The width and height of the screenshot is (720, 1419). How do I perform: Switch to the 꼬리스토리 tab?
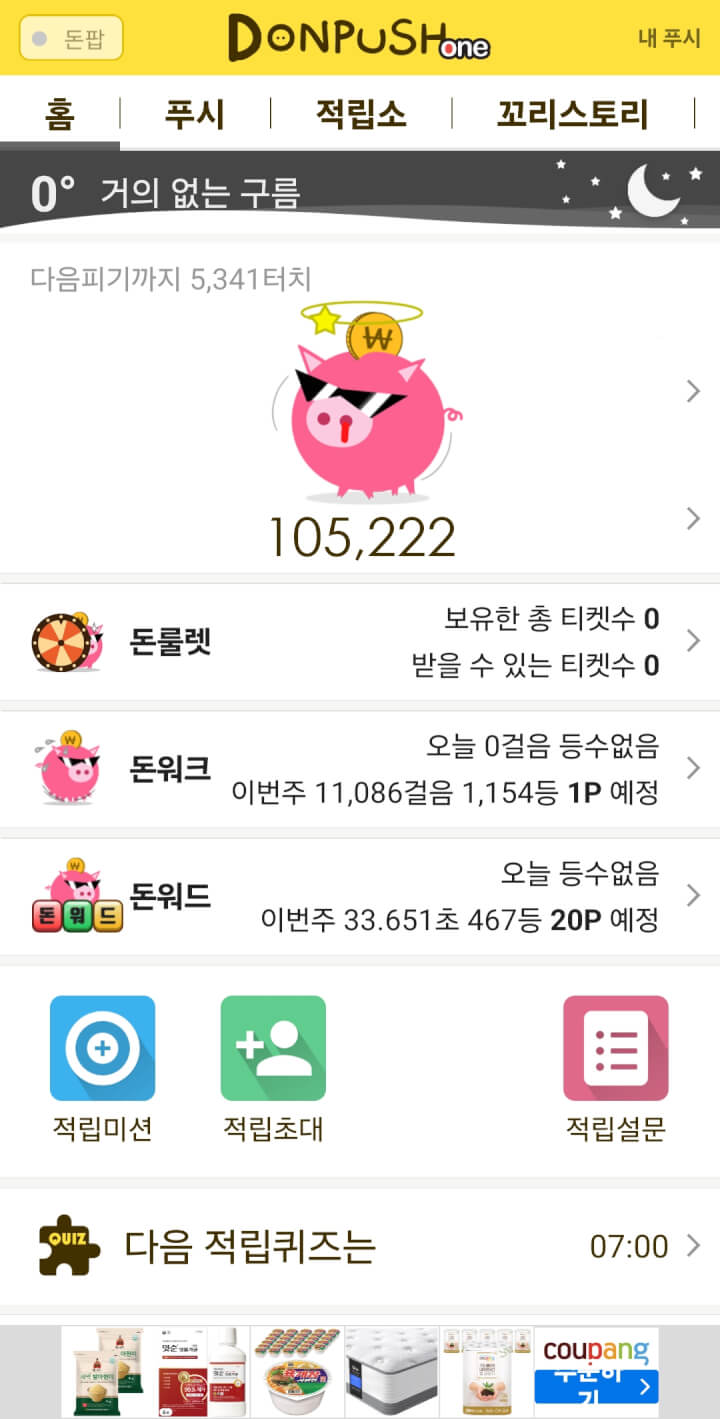point(573,114)
